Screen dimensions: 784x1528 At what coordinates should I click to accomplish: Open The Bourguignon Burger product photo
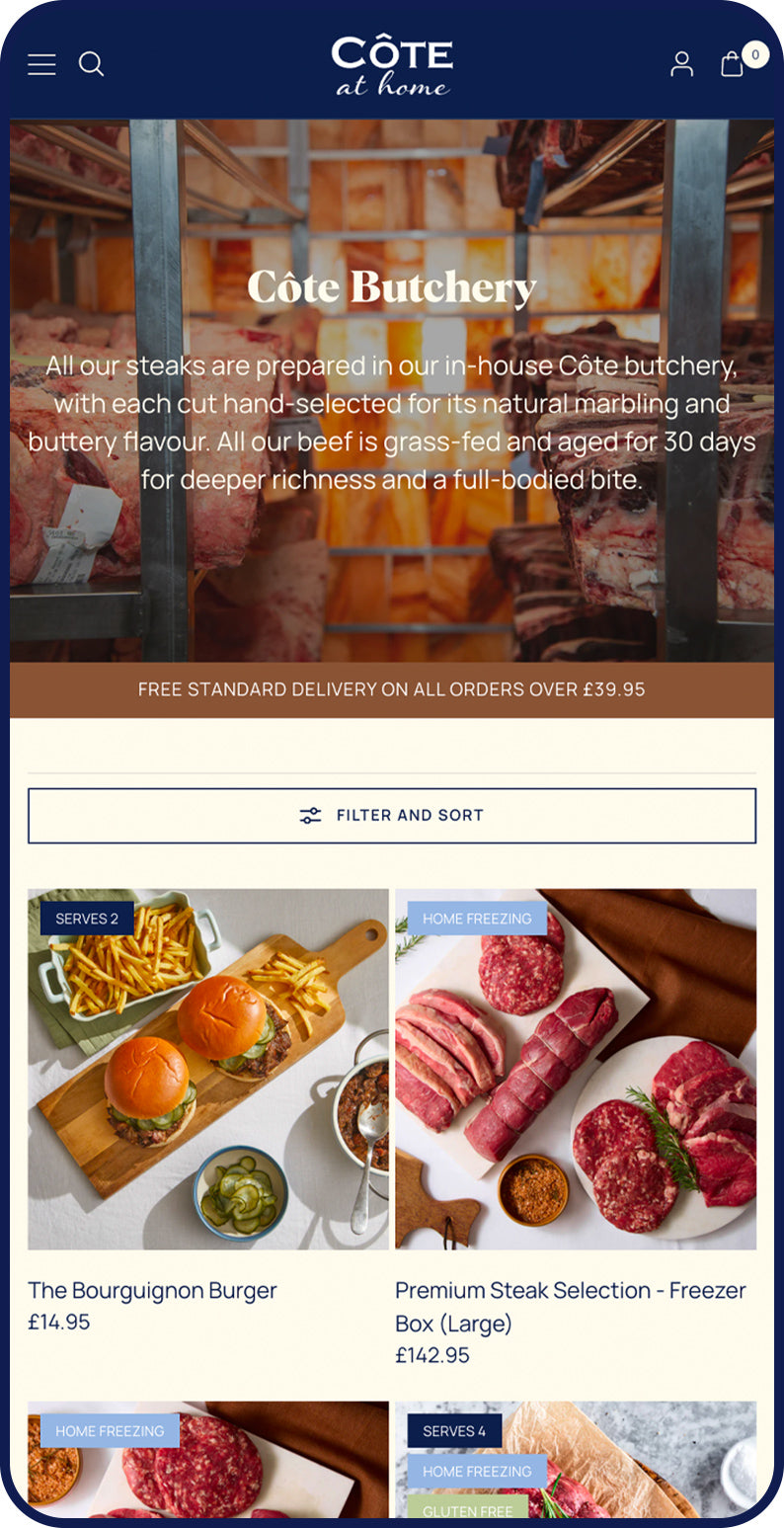[x=207, y=1069]
